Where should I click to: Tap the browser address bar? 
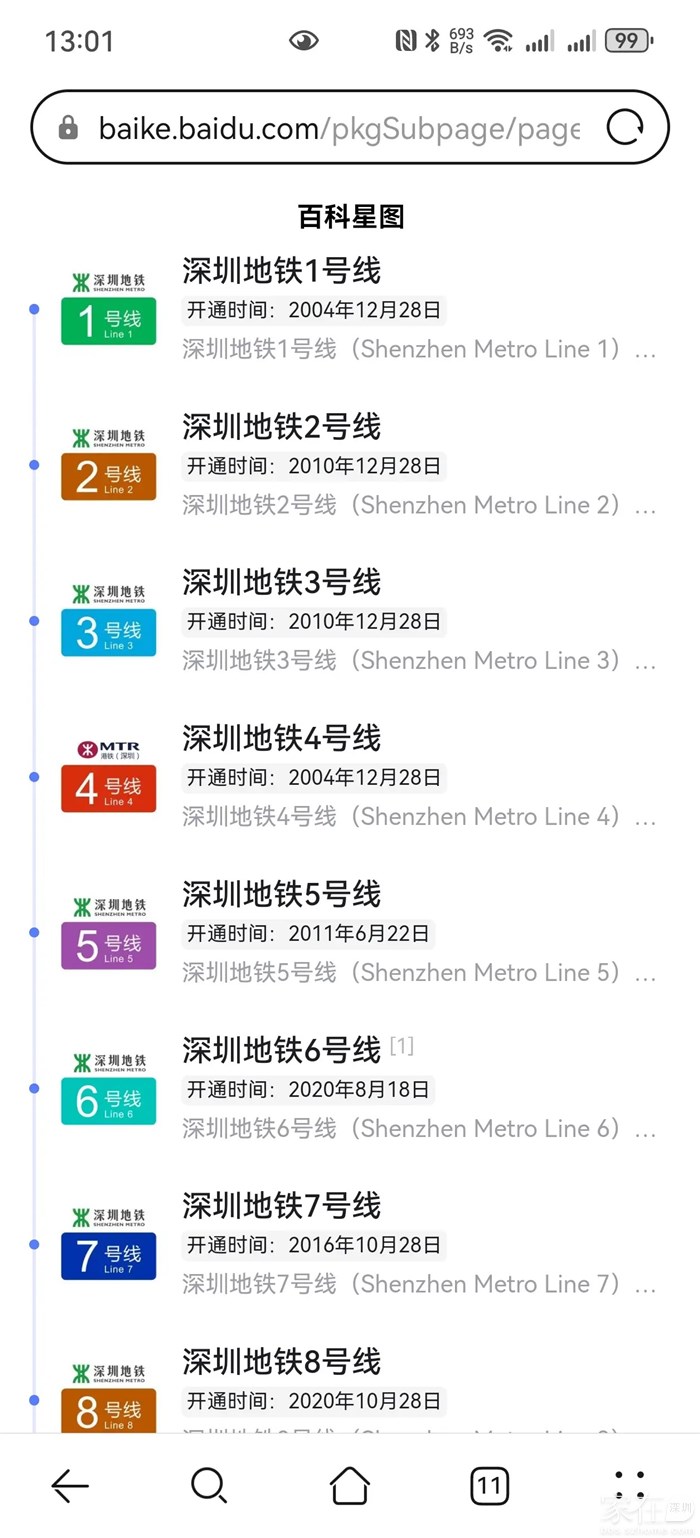click(338, 128)
